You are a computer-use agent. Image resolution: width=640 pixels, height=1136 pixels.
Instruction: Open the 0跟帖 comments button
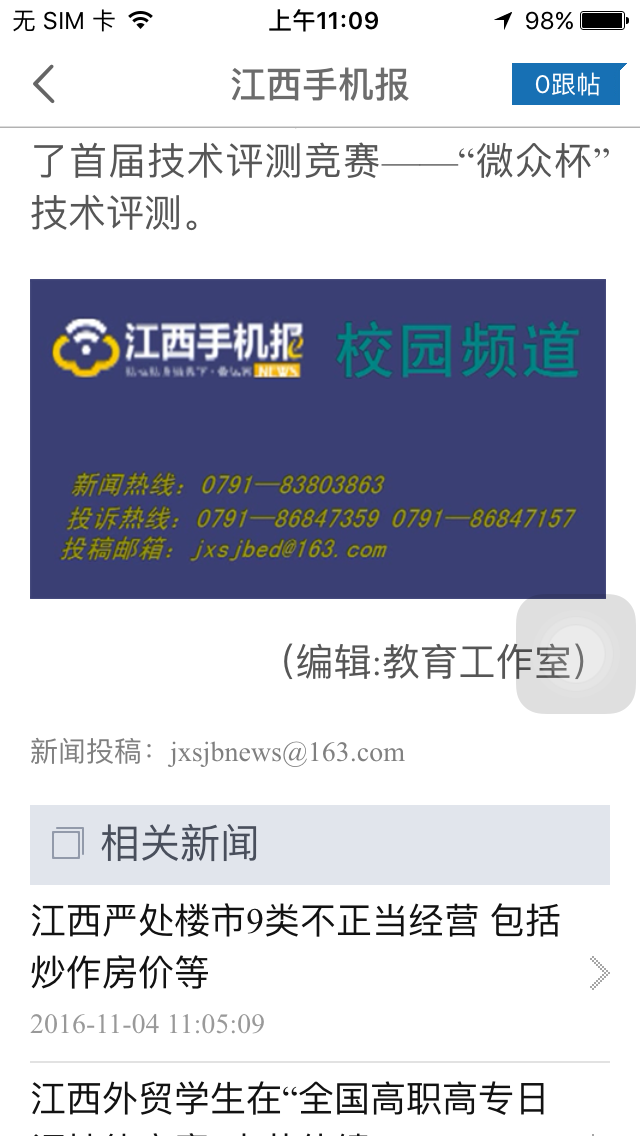[x=567, y=85]
